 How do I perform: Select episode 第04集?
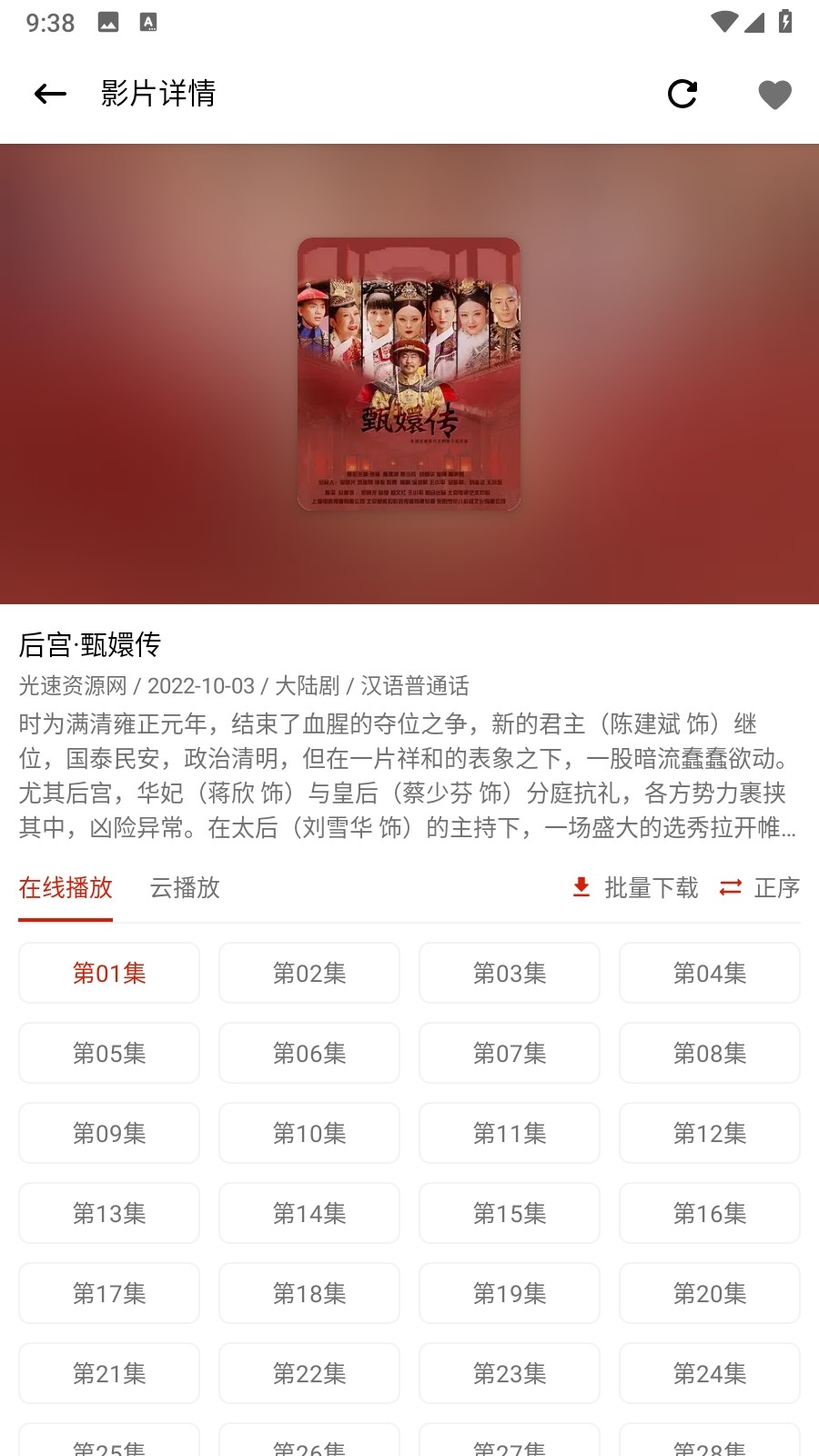(710, 974)
